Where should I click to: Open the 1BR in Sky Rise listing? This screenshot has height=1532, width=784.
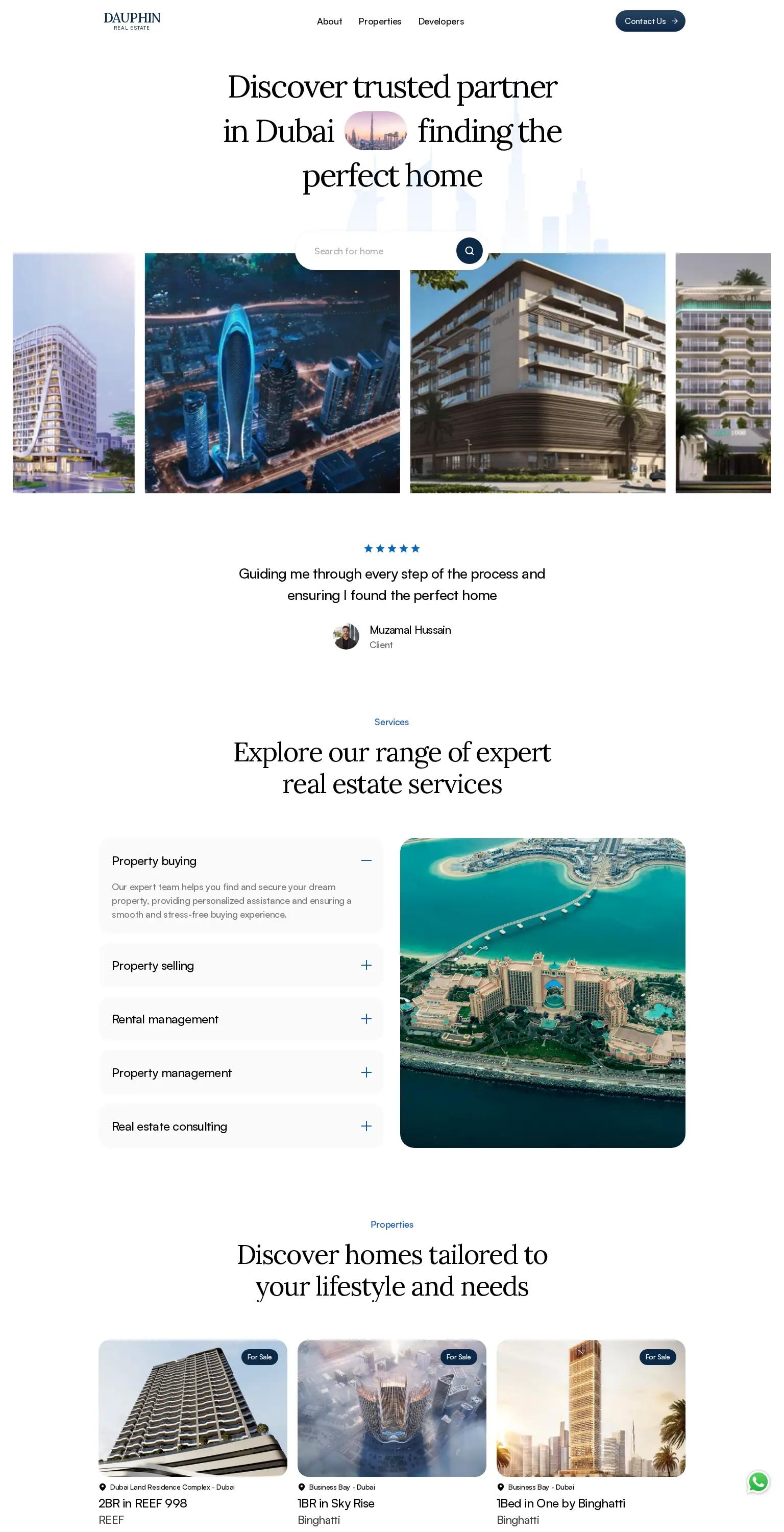click(336, 1503)
